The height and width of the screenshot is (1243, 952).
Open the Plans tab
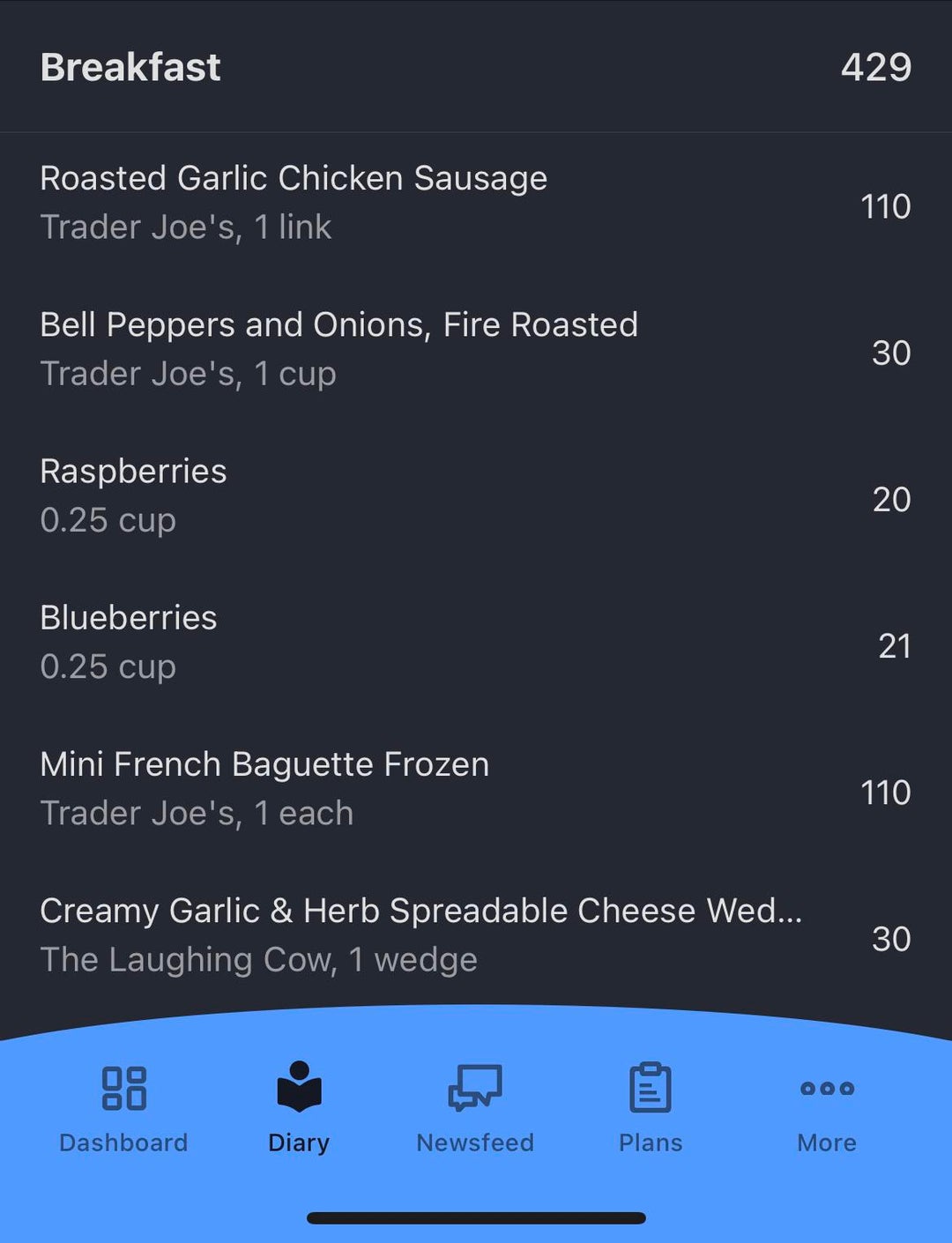coord(651,1108)
